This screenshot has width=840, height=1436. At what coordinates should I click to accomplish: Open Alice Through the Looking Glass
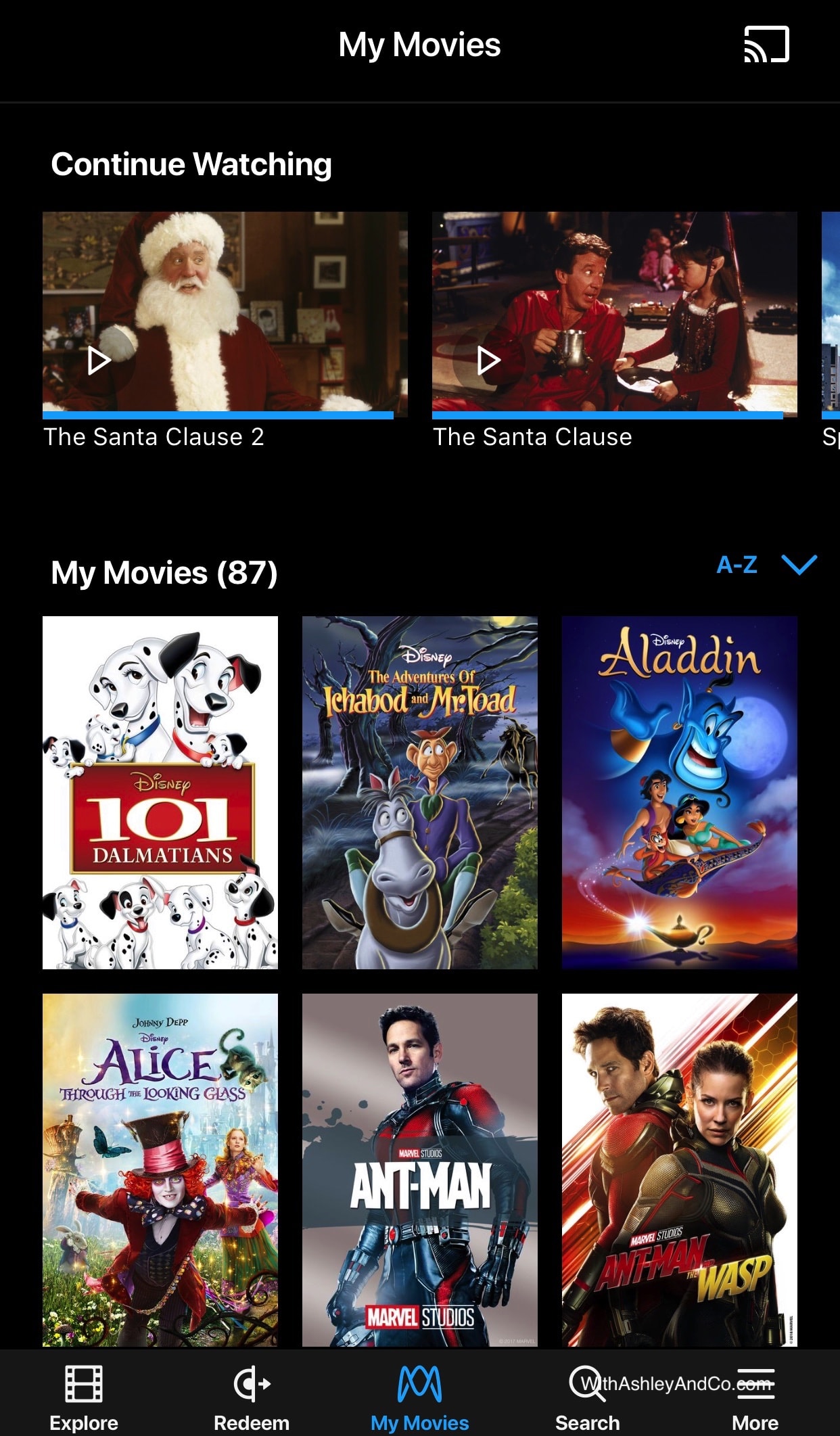(x=160, y=1169)
